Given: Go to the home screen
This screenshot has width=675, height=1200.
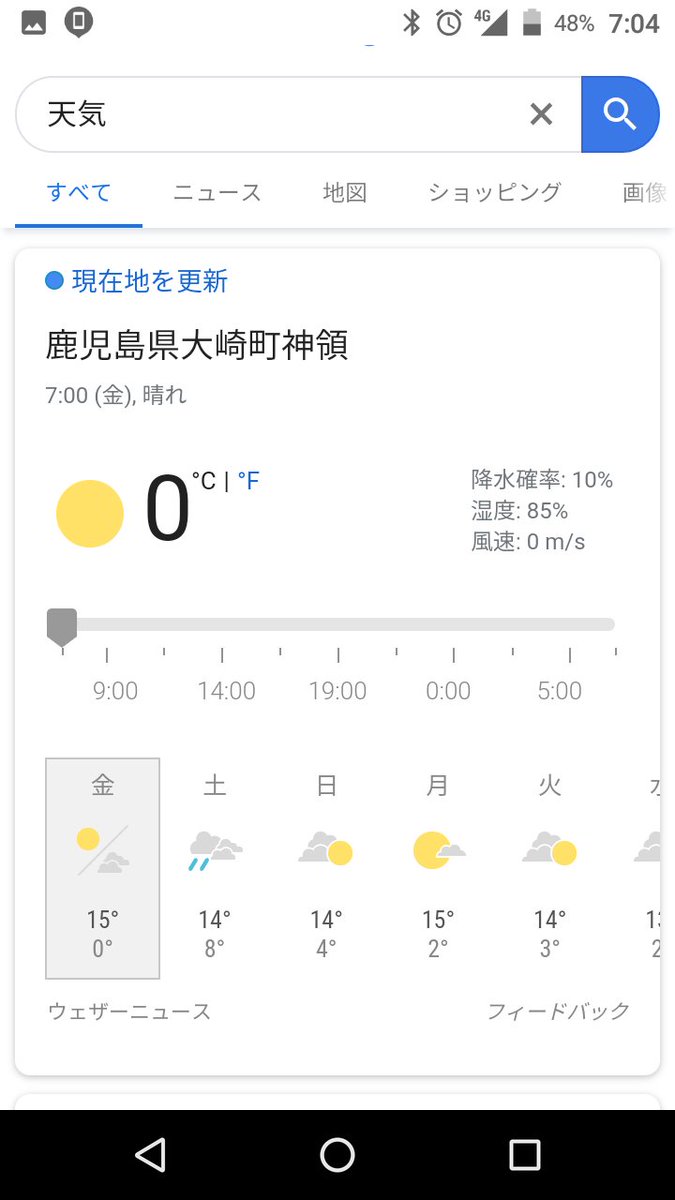Looking at the screenshot, I should click(338, 1155).
